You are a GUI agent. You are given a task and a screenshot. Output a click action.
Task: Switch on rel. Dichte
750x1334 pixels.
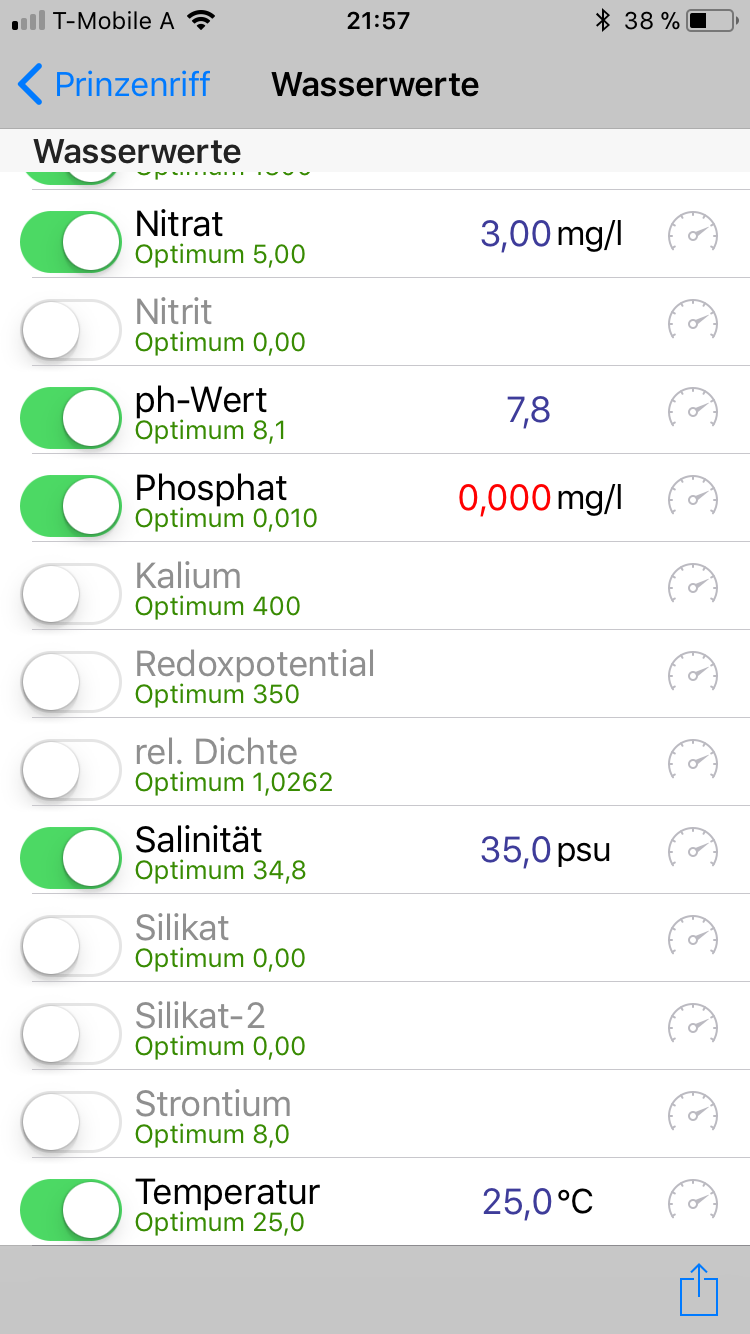tap(71, 770)
